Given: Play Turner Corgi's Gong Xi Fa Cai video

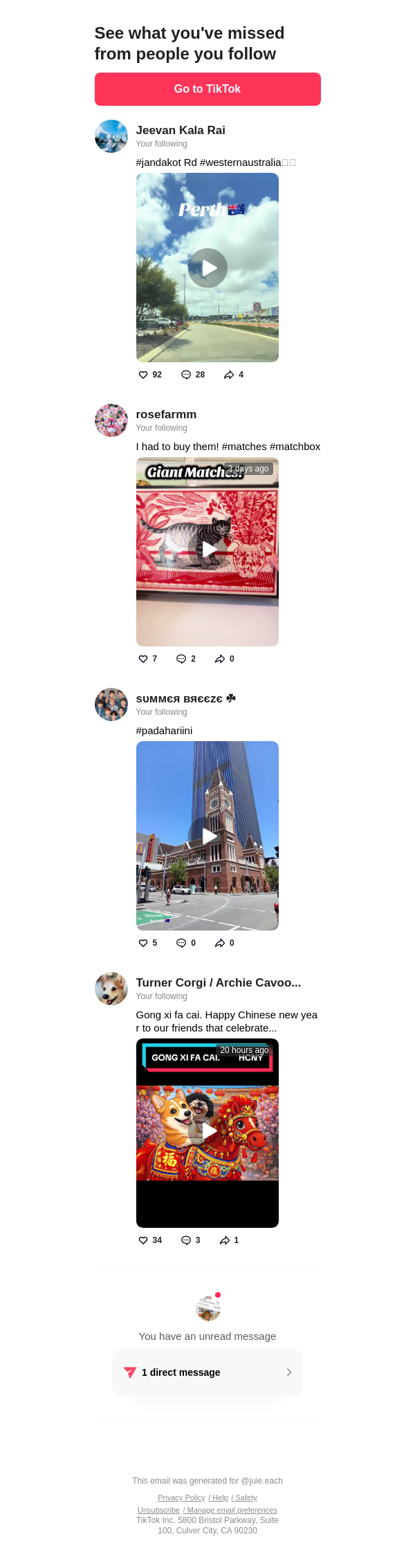Looking at the screenshot, I should pos(207,1132).
